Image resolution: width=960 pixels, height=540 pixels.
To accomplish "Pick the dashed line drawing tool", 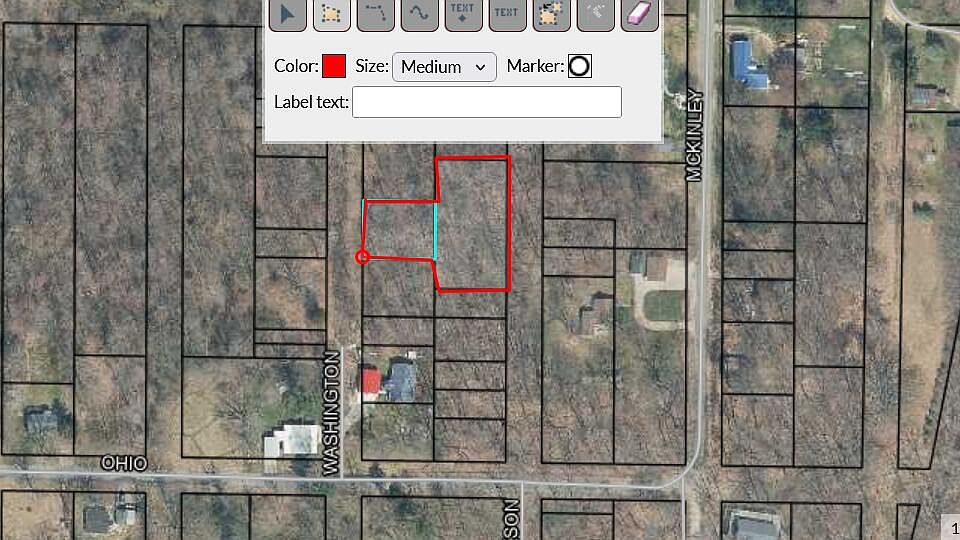I will tap(376, 14).
